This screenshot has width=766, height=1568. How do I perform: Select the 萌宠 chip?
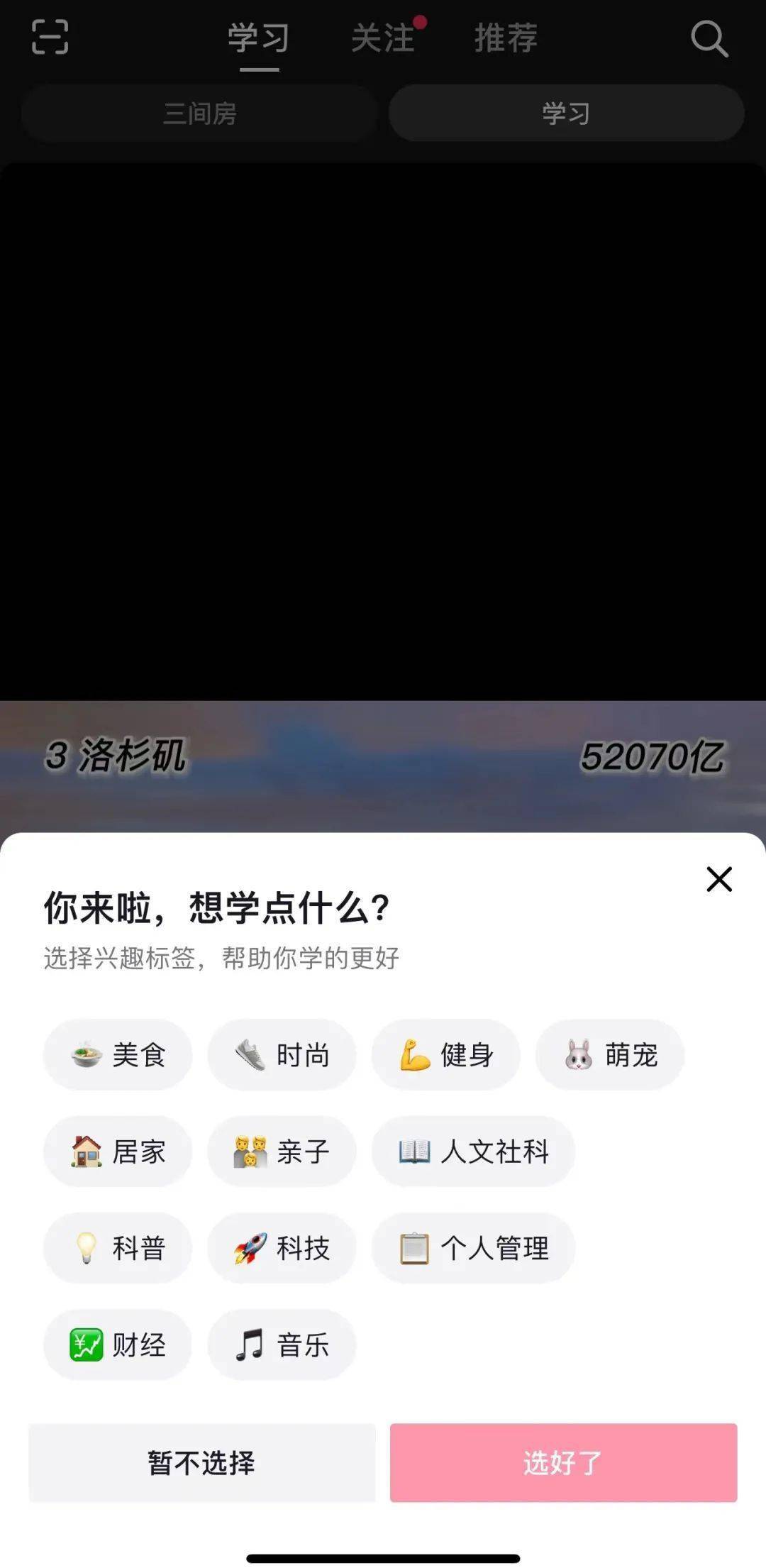point(610,1055)
